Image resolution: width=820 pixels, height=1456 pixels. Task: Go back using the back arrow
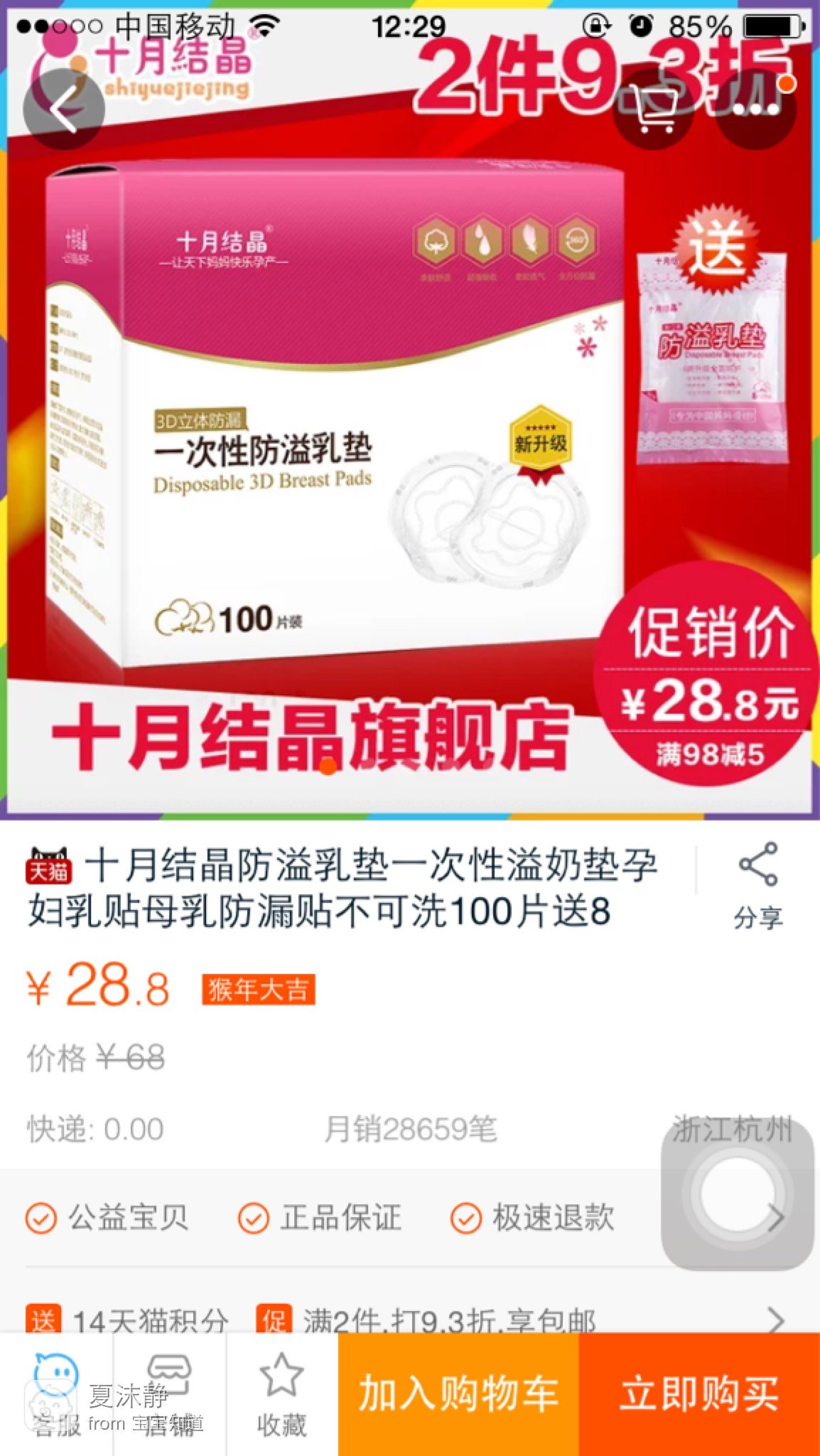pyautogui.click(x=63, y=109)
